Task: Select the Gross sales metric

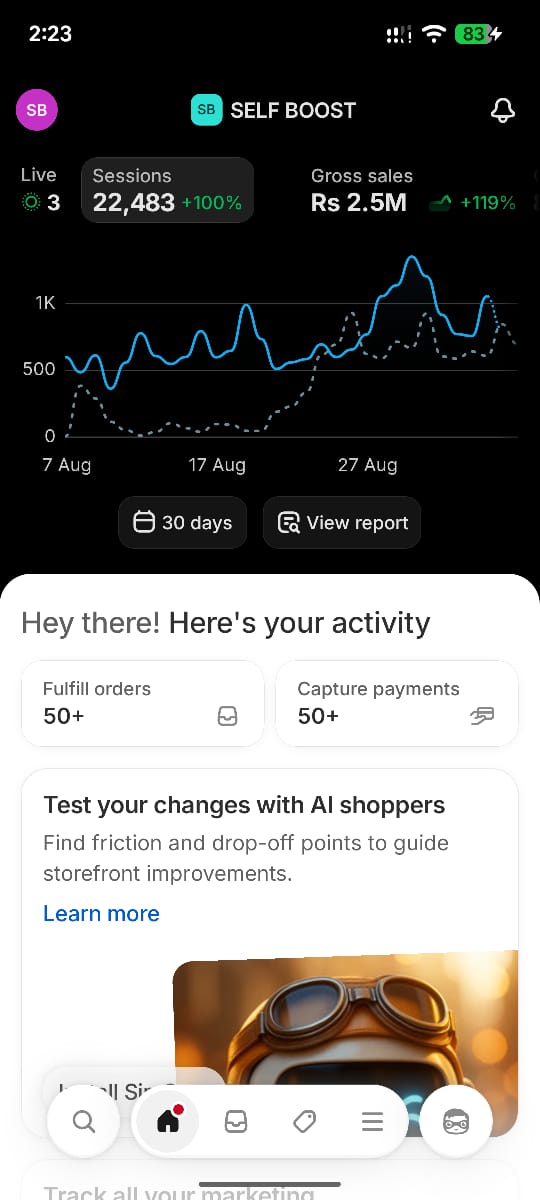Action: 413,190
